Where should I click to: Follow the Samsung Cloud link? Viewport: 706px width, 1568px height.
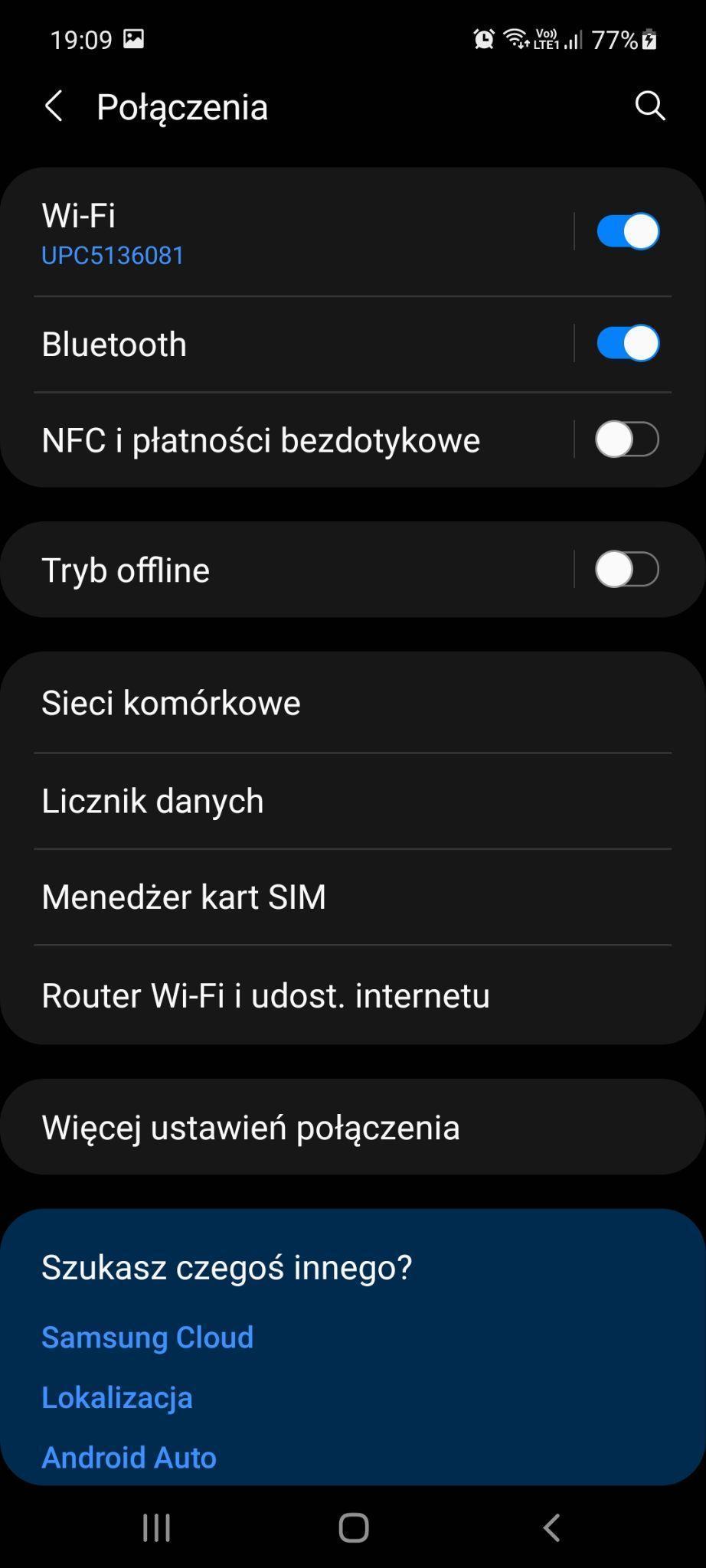147,1337
